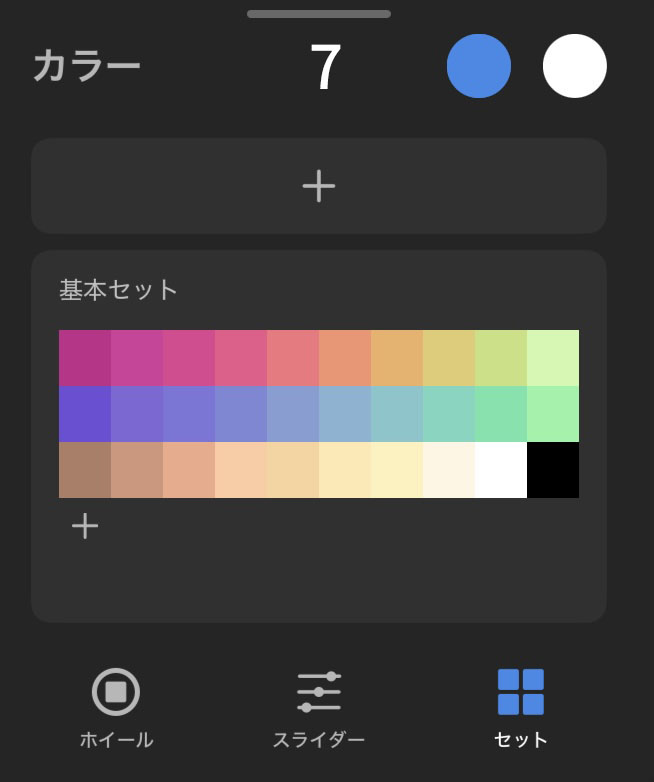The height and width of the screenshot is (782, 654).
Task: Choose the magenta swatch starting the top row
Action: point(85,358)
